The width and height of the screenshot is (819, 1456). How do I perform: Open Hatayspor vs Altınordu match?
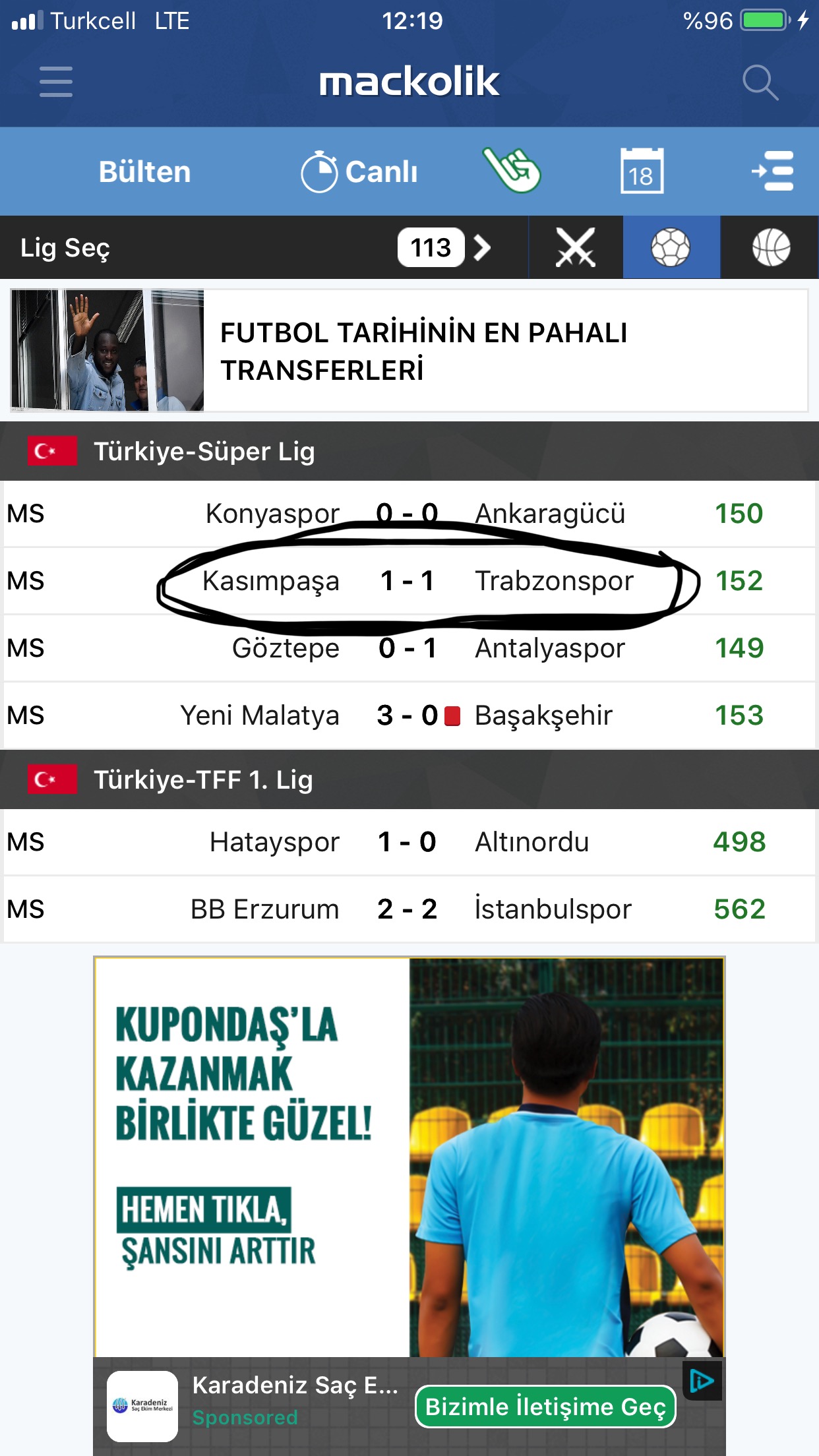(x=409, y=842)
